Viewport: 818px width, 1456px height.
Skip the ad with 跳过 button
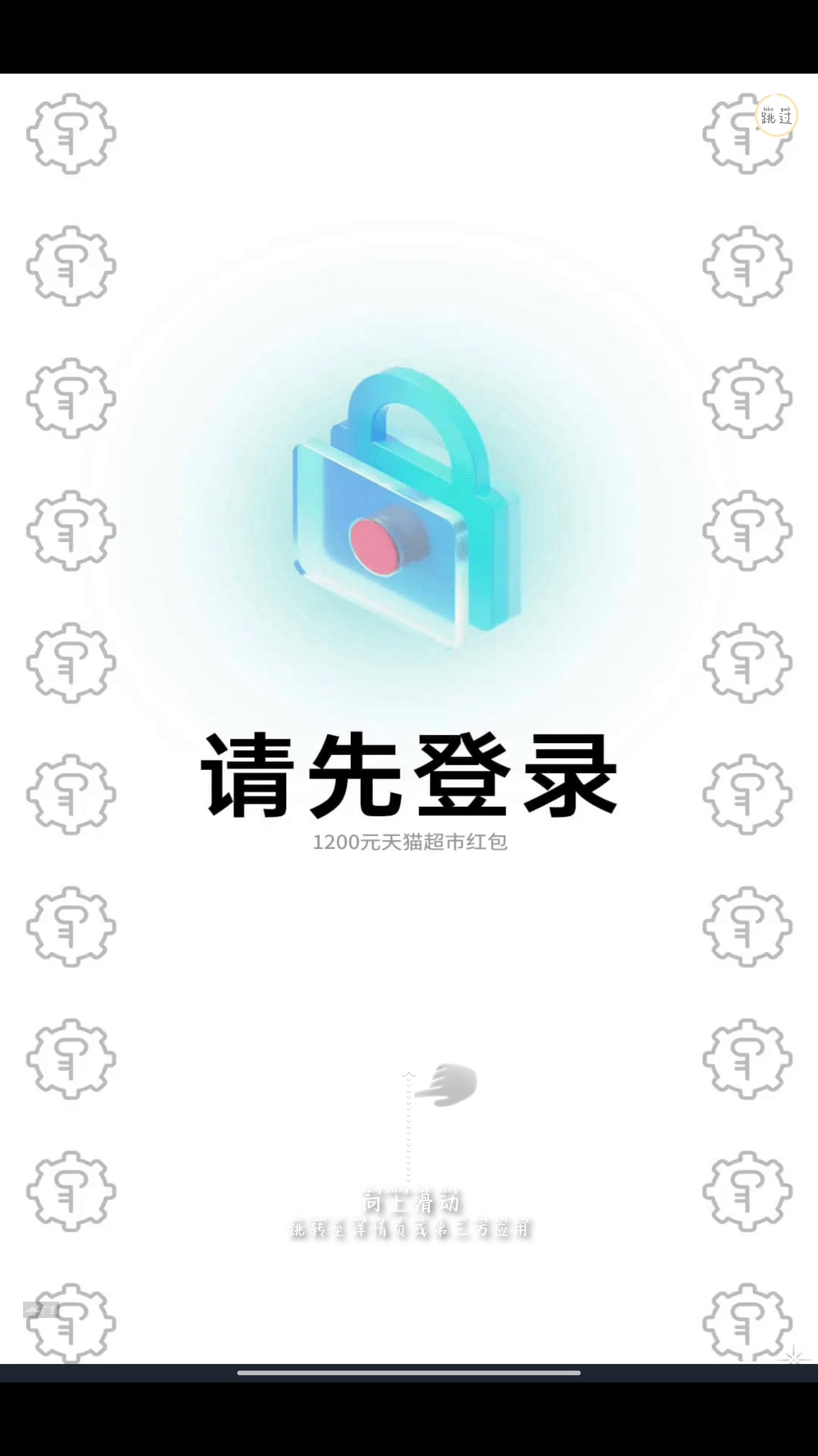pos(776,116)
